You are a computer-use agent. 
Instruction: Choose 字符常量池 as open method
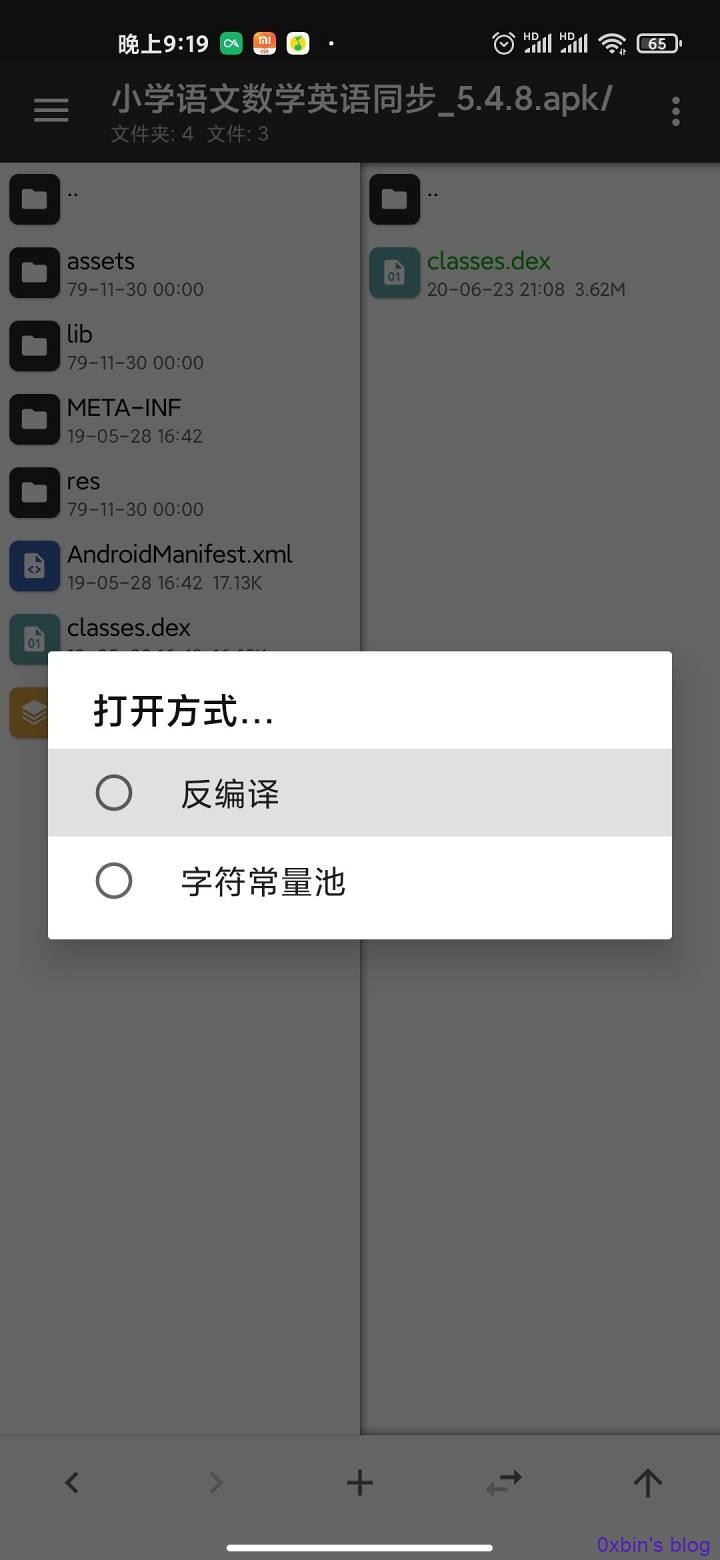click(360, 881)
